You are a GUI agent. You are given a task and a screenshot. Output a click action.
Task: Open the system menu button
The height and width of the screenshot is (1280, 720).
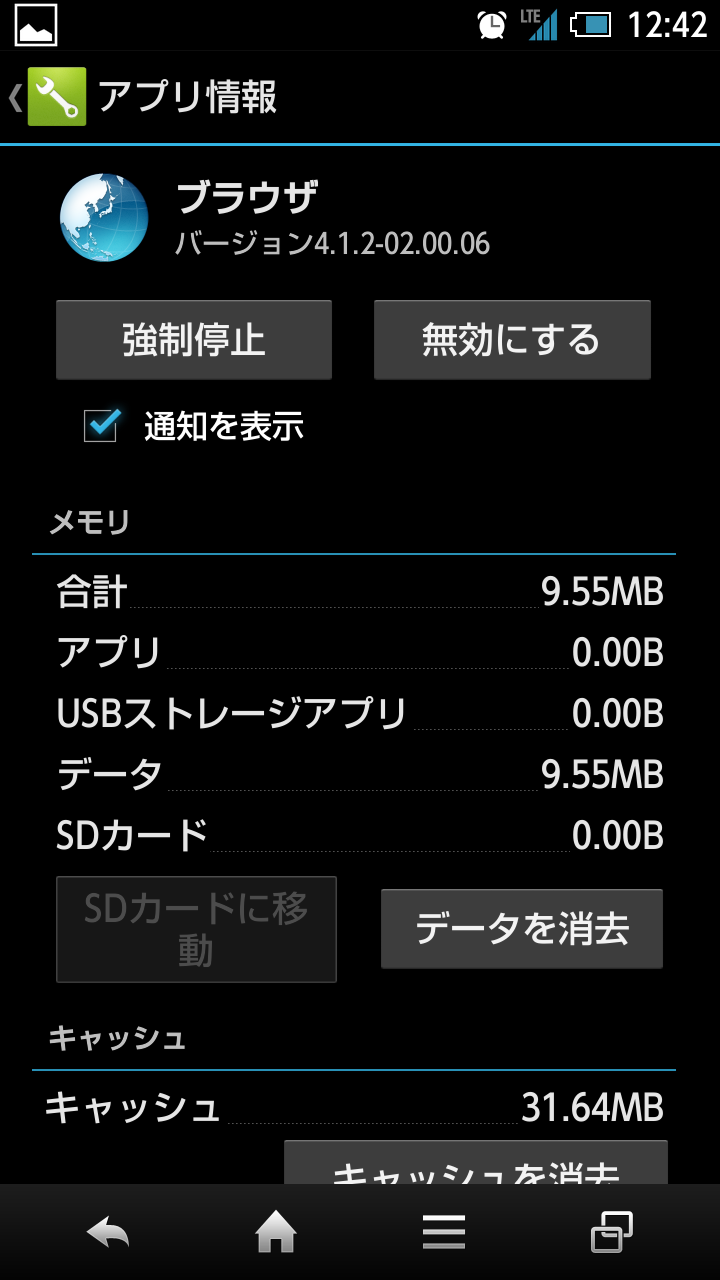pos(444,1232)
